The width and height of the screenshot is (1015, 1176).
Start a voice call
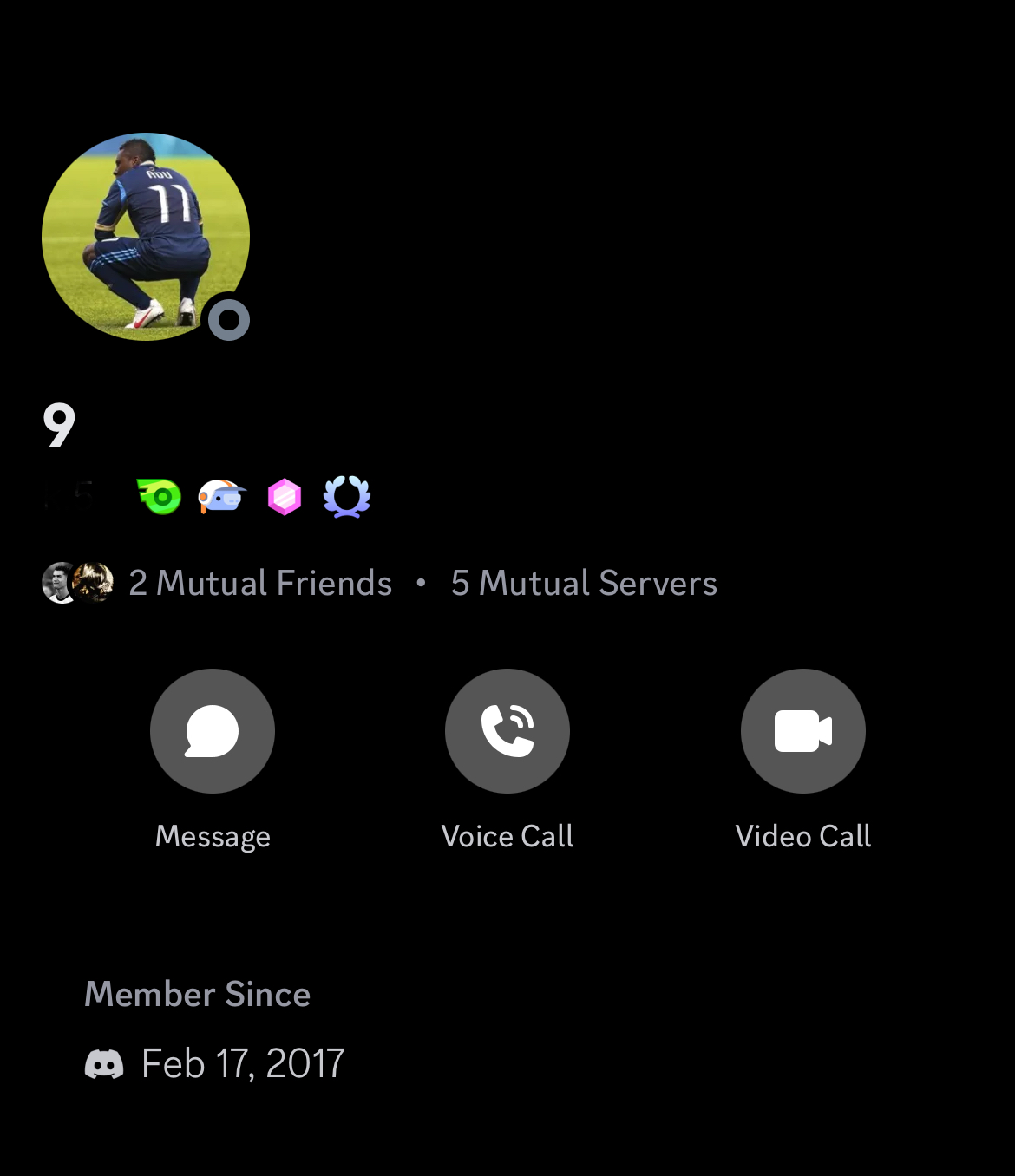[507, 731]
